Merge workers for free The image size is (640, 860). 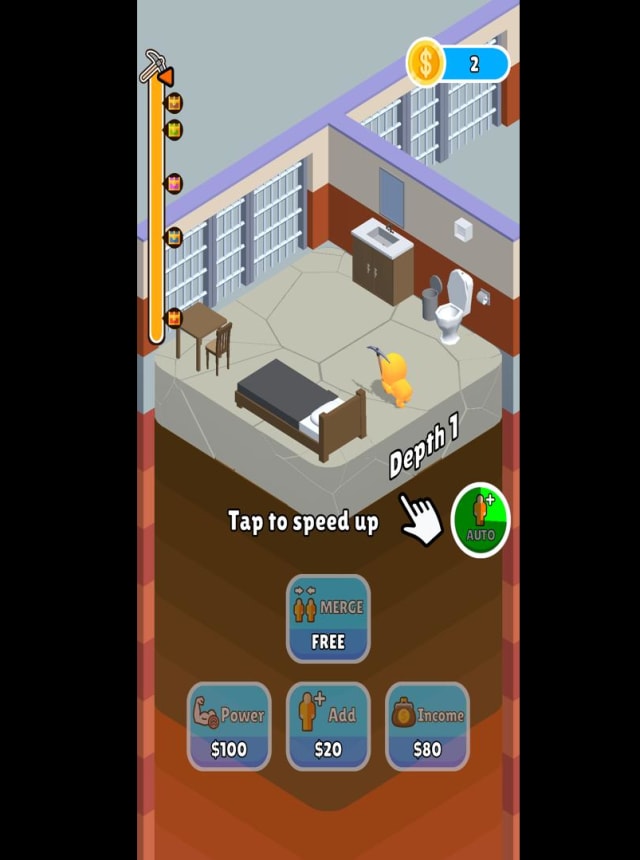point(328,619)
